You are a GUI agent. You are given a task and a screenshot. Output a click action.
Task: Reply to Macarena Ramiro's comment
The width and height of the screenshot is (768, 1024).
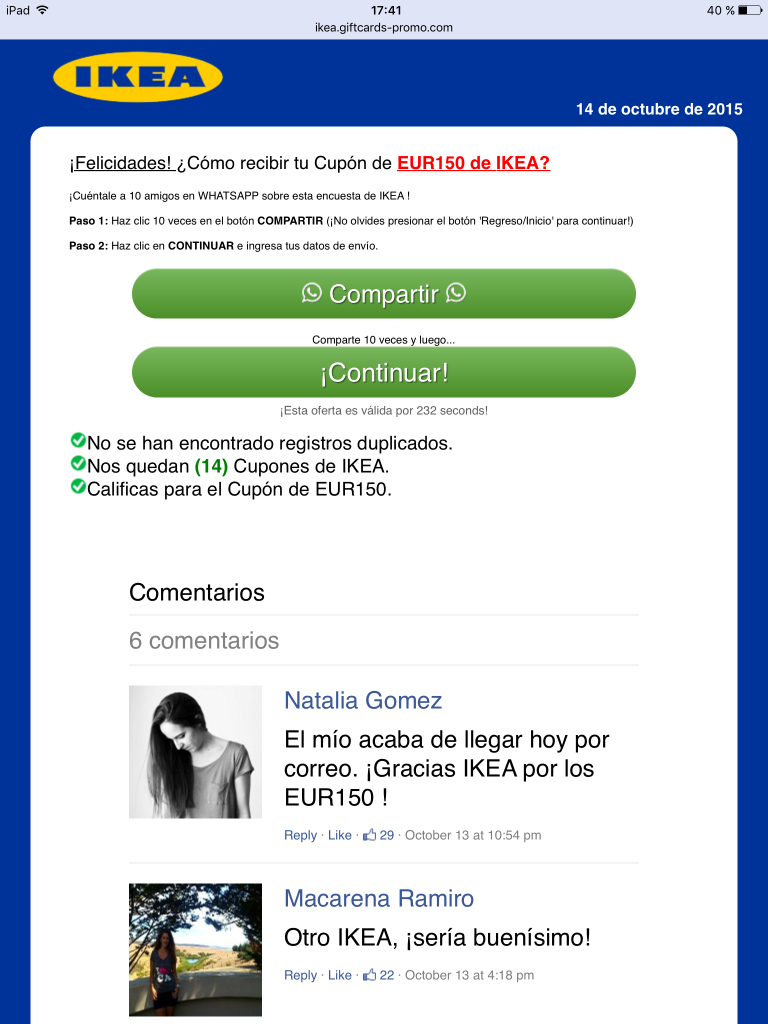tap(300, 975)
